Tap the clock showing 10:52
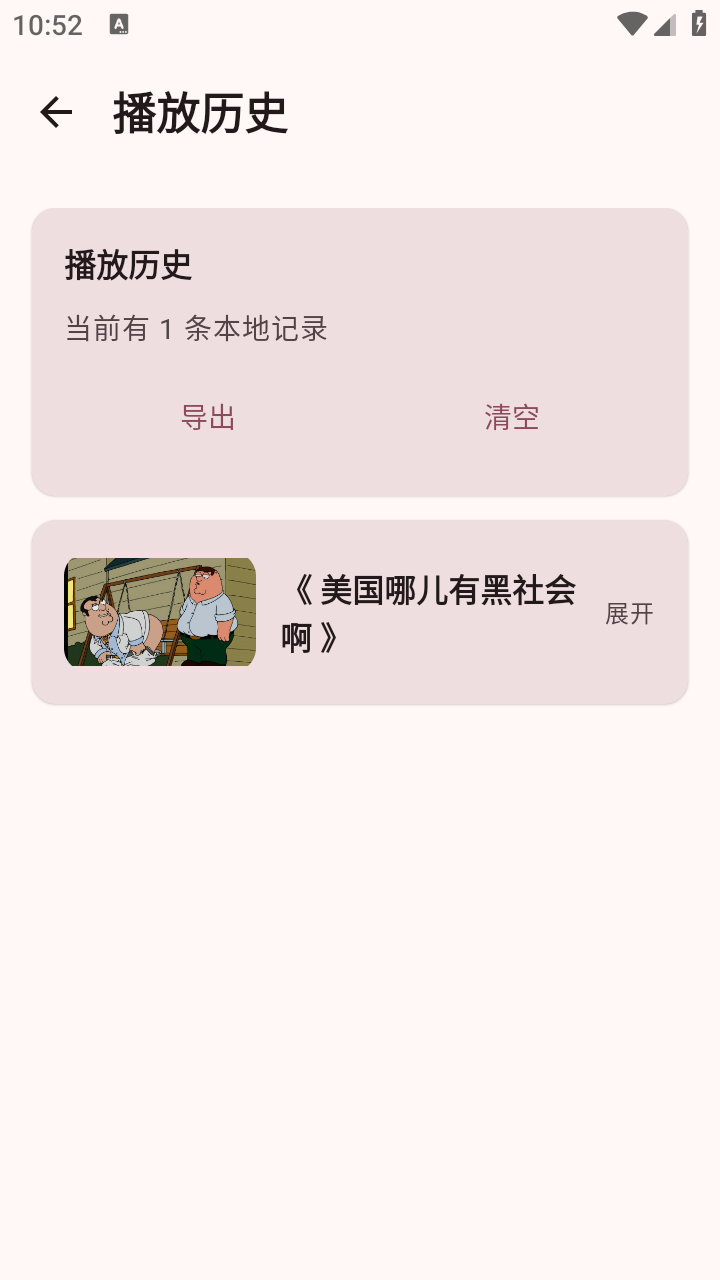720x1280 pixels. [x=47, y=25]
